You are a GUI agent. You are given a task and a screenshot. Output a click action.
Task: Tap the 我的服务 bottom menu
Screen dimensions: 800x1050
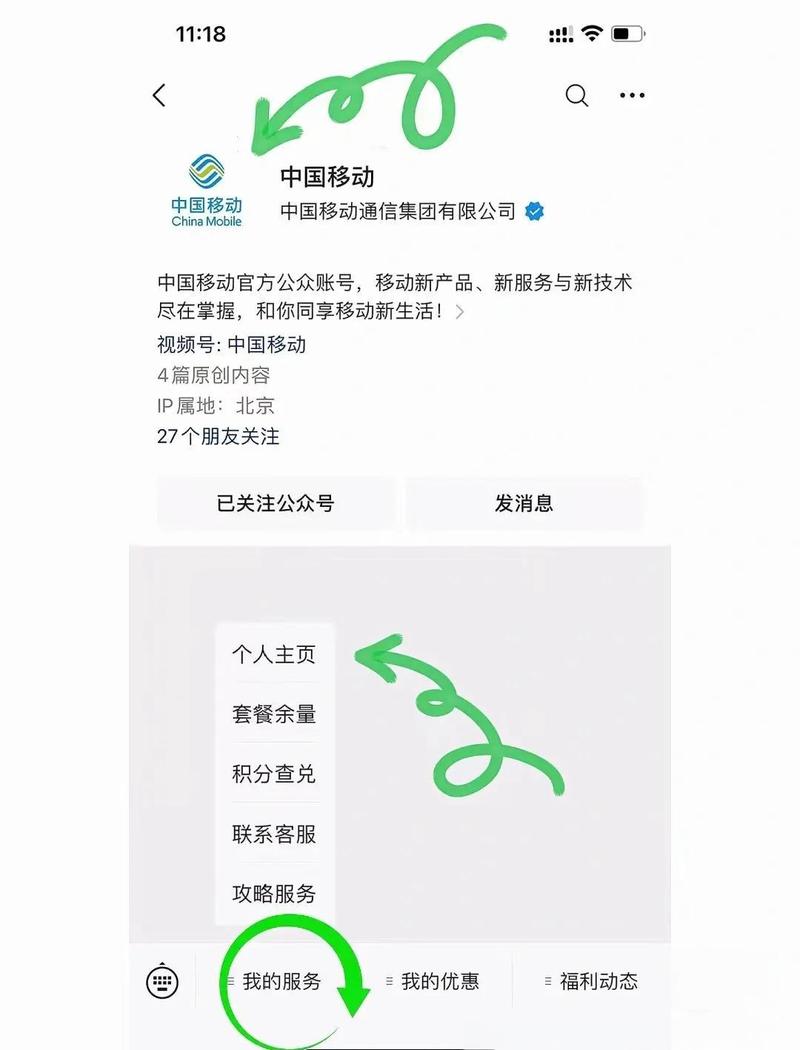281,982
